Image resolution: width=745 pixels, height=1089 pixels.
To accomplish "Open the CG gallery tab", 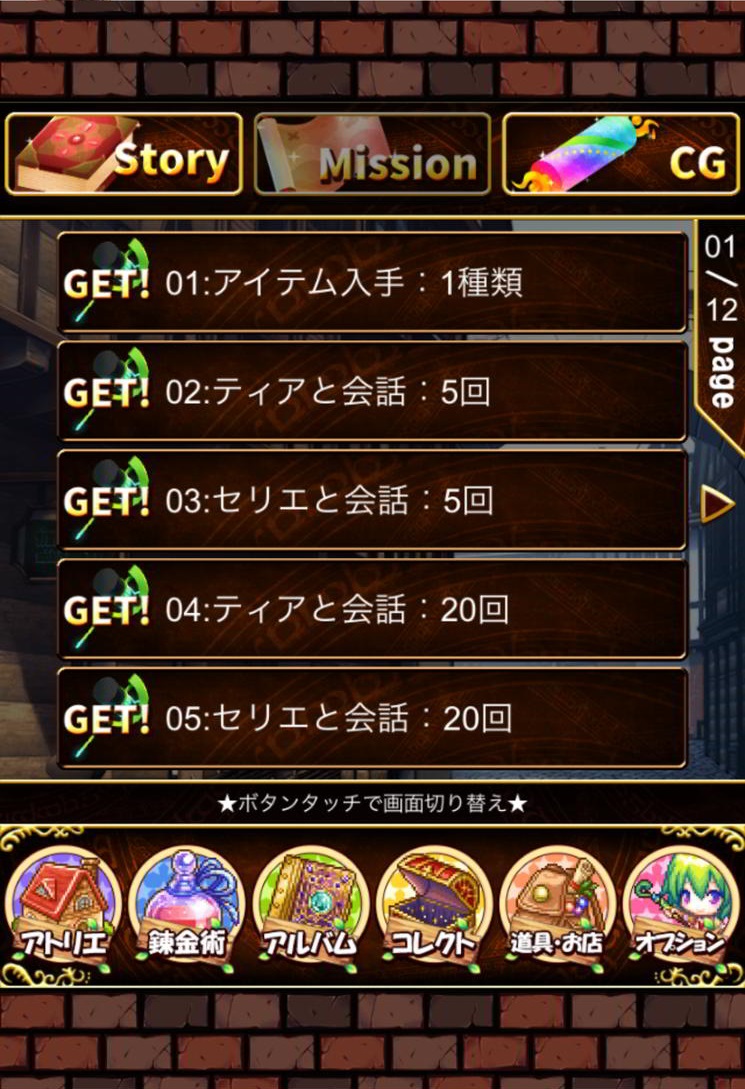I will pos(621,153).
